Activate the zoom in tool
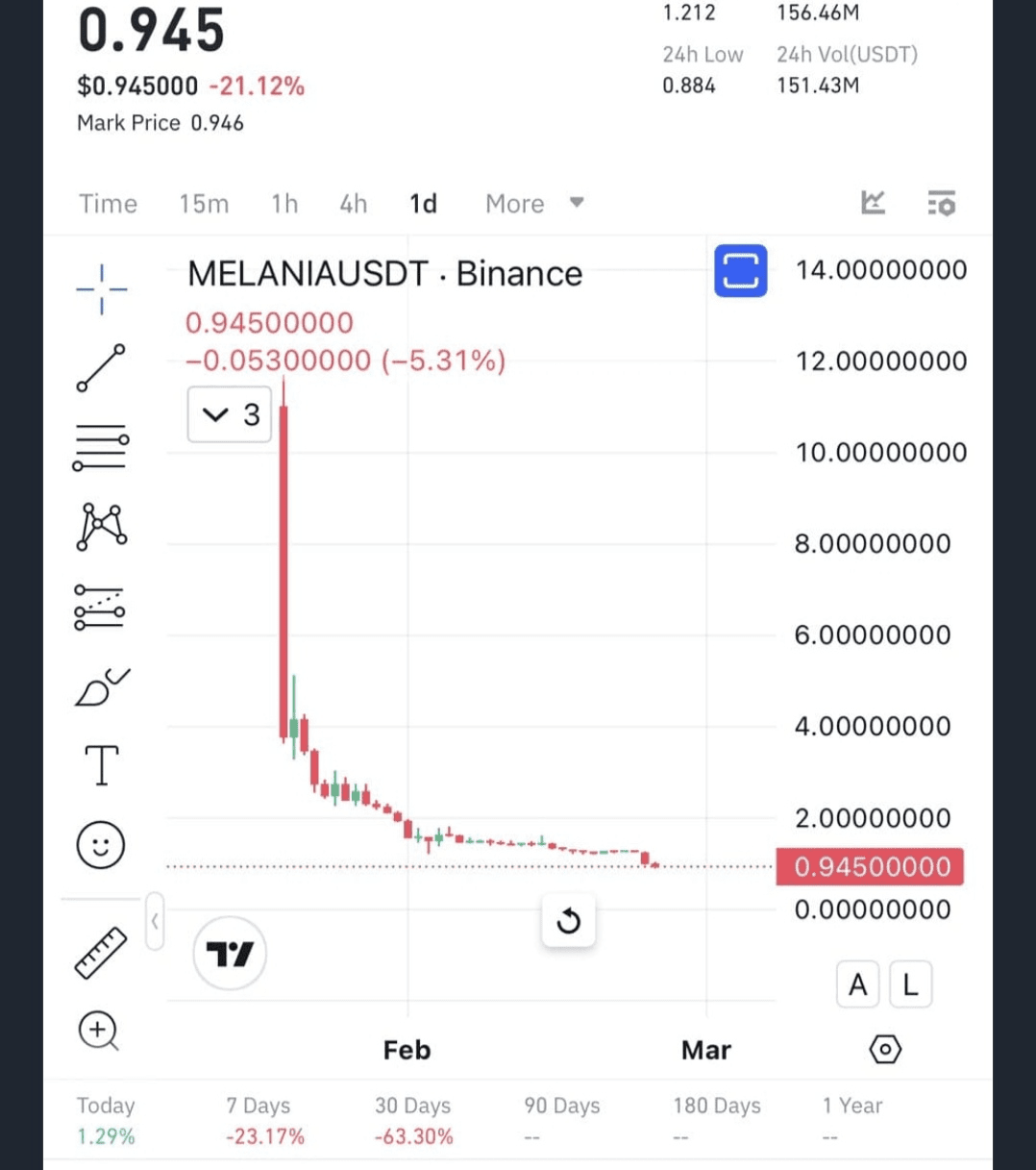Screen dimensions: 1036x1170 (98, 1031)
